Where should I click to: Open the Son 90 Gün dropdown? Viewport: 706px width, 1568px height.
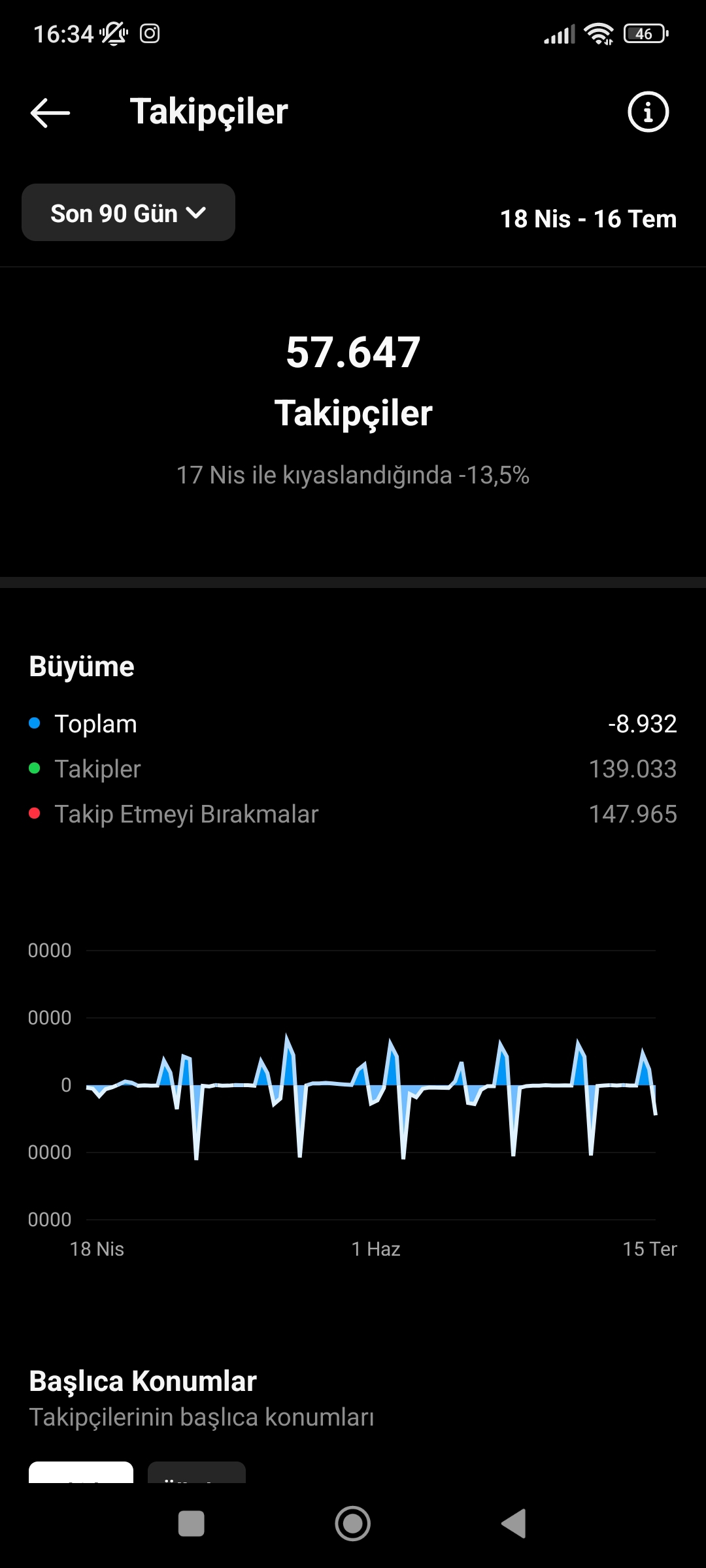point(128,213)
